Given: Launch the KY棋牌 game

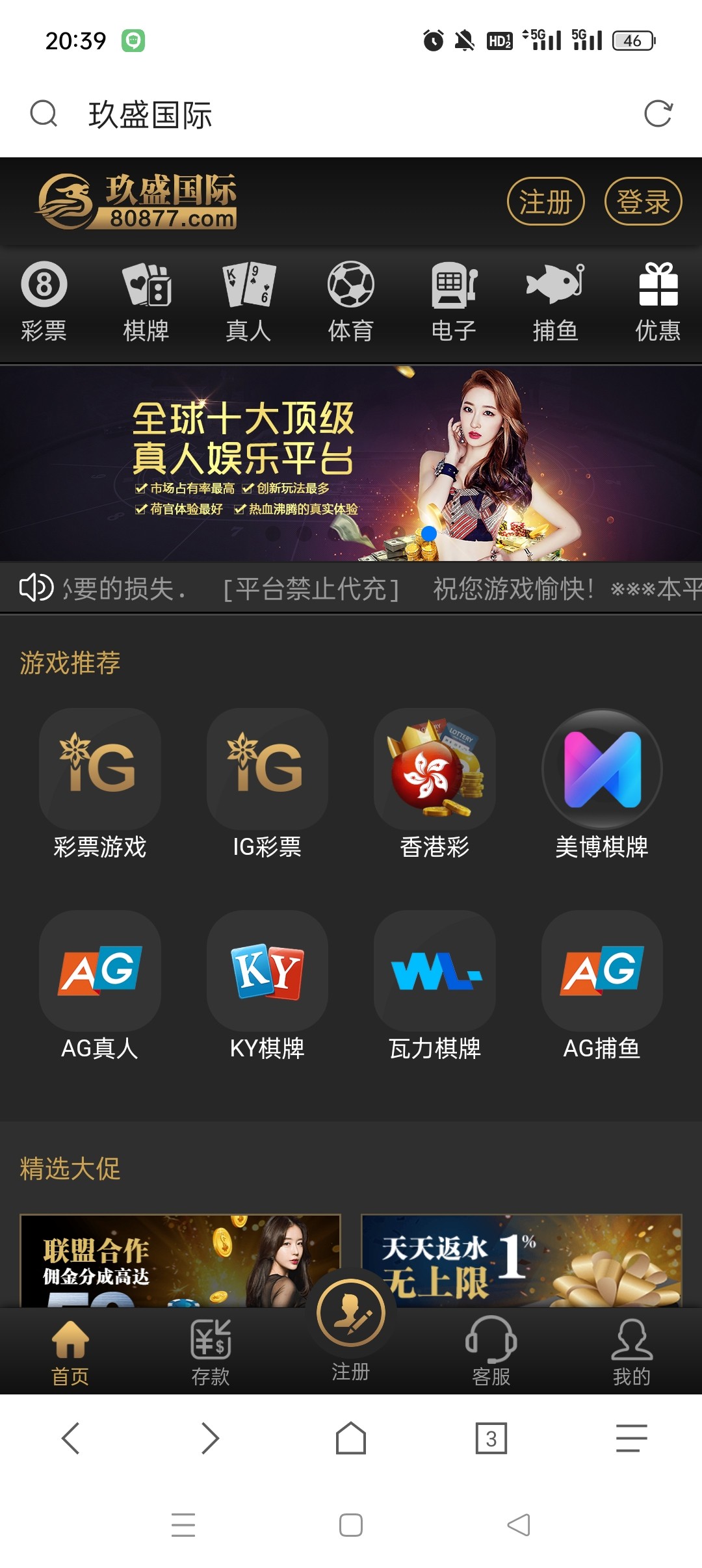Looking at the screenshot, I should pyautogui.click(x=267, y=985).
